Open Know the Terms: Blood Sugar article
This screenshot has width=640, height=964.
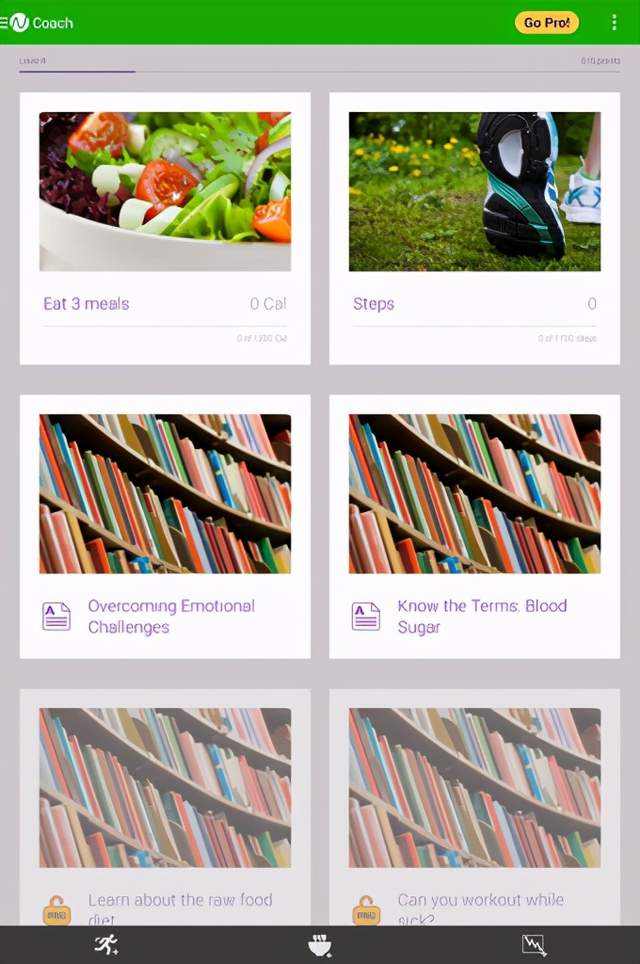point(474,526)
